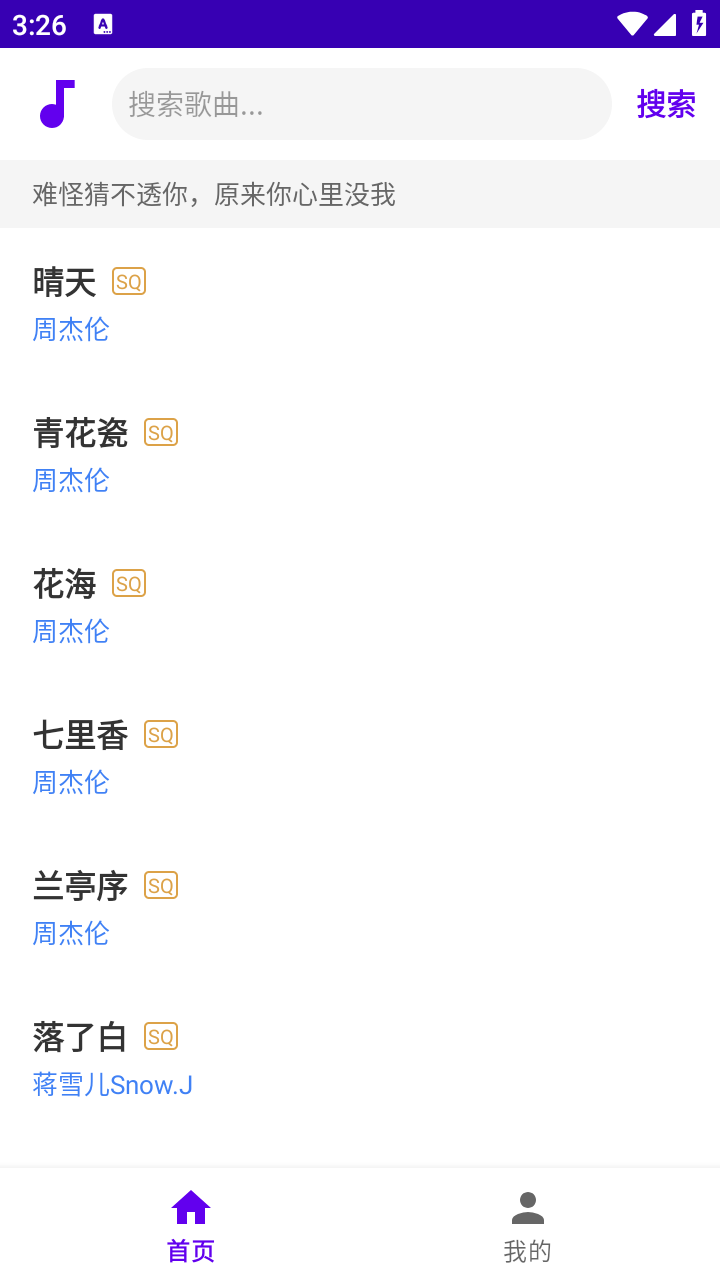Select the song title 兰亭序

pos(81,885)
